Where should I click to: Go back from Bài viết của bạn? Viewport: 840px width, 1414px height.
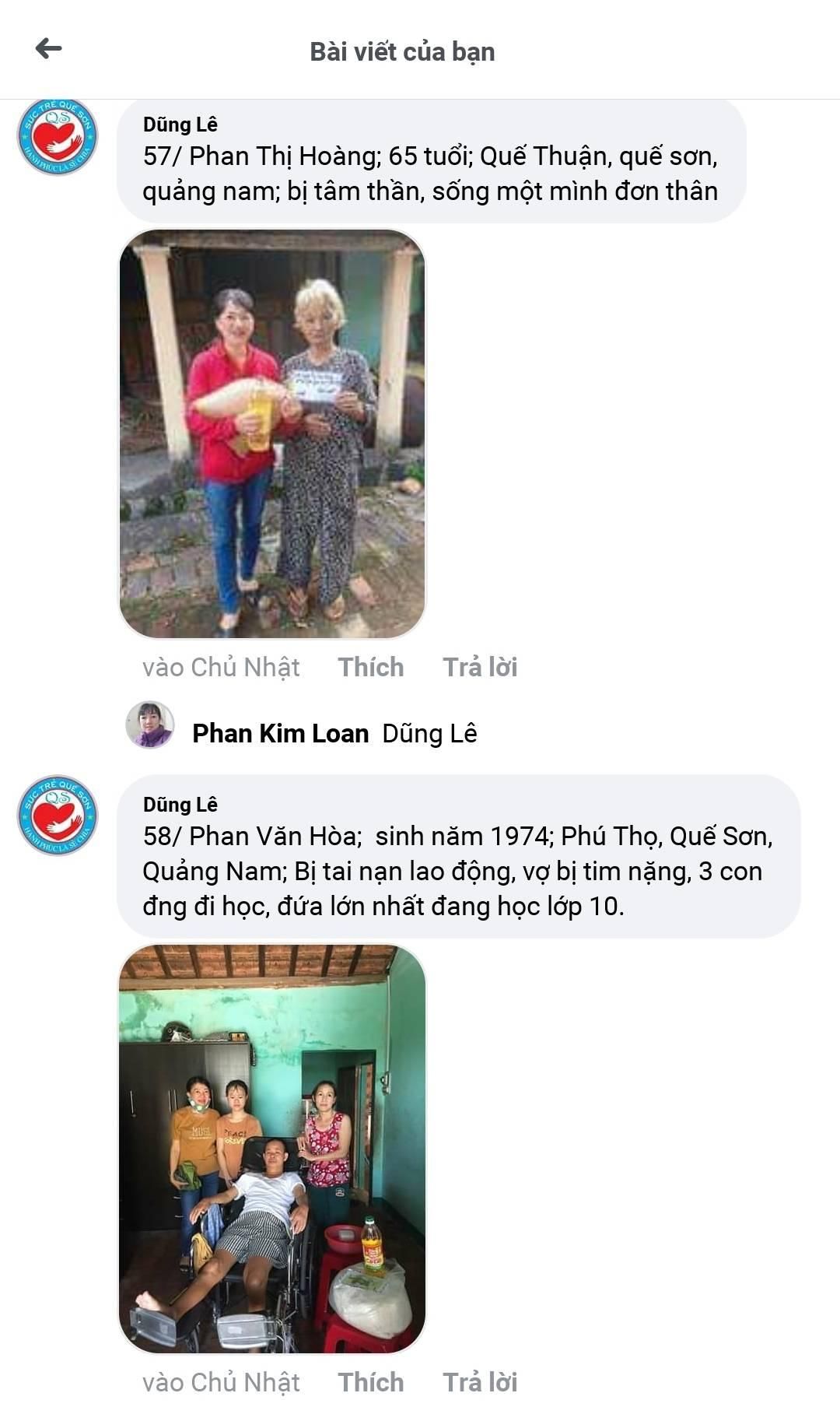pos(48,49)
